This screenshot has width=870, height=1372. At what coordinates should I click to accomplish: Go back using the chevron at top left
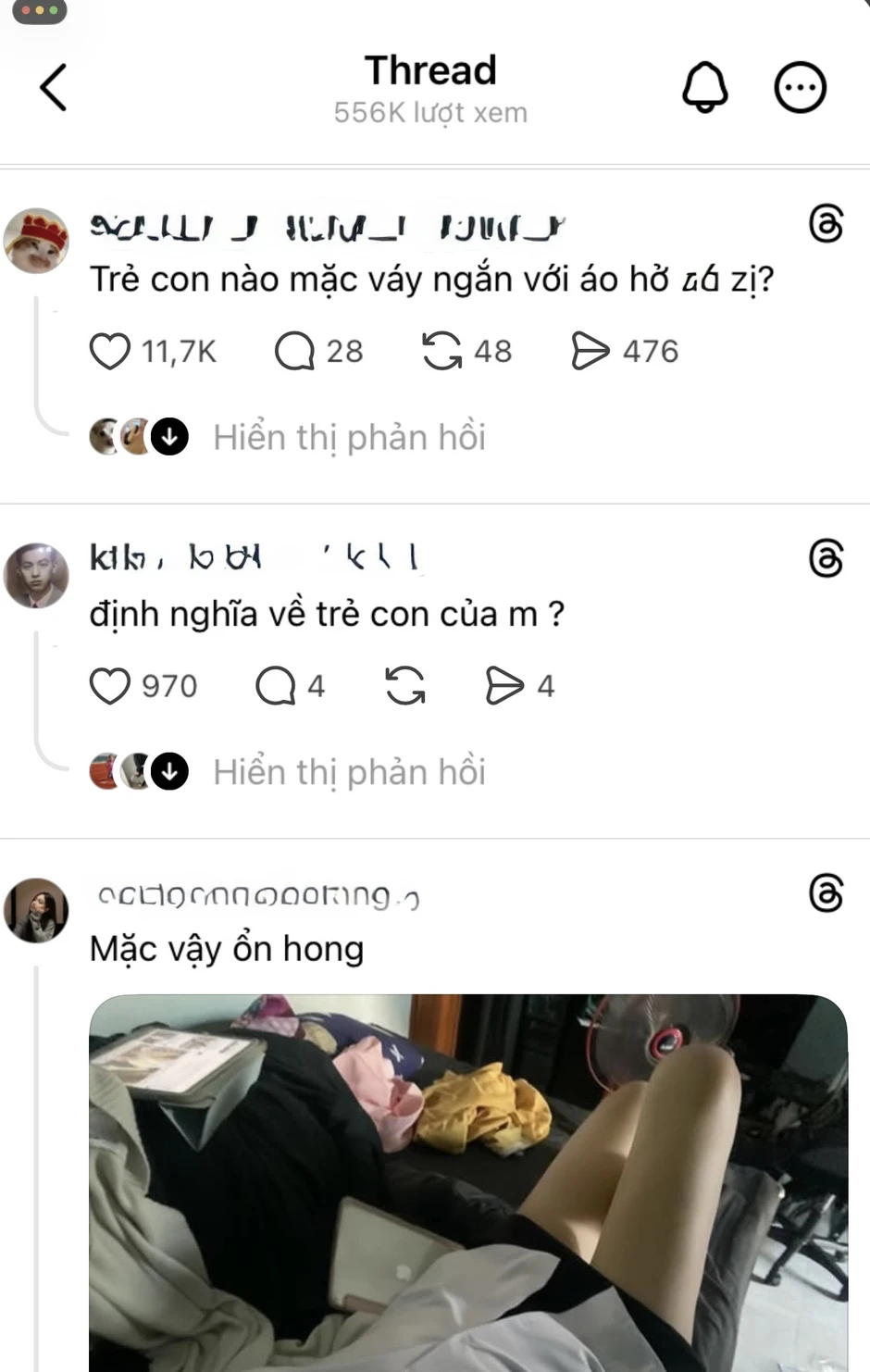click(x=54, y=87)
